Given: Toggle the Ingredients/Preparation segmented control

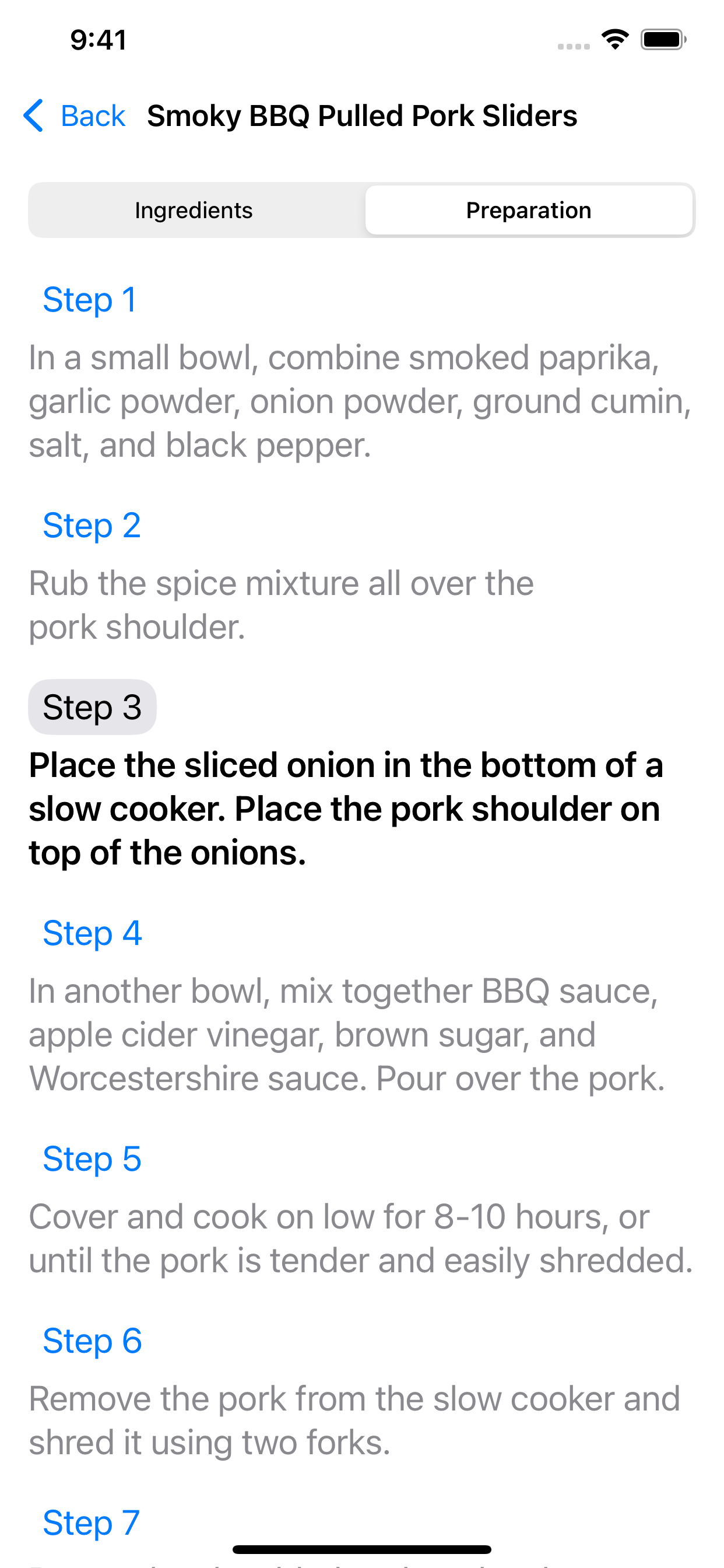Looking at the screenshot, I should (362, 210).
